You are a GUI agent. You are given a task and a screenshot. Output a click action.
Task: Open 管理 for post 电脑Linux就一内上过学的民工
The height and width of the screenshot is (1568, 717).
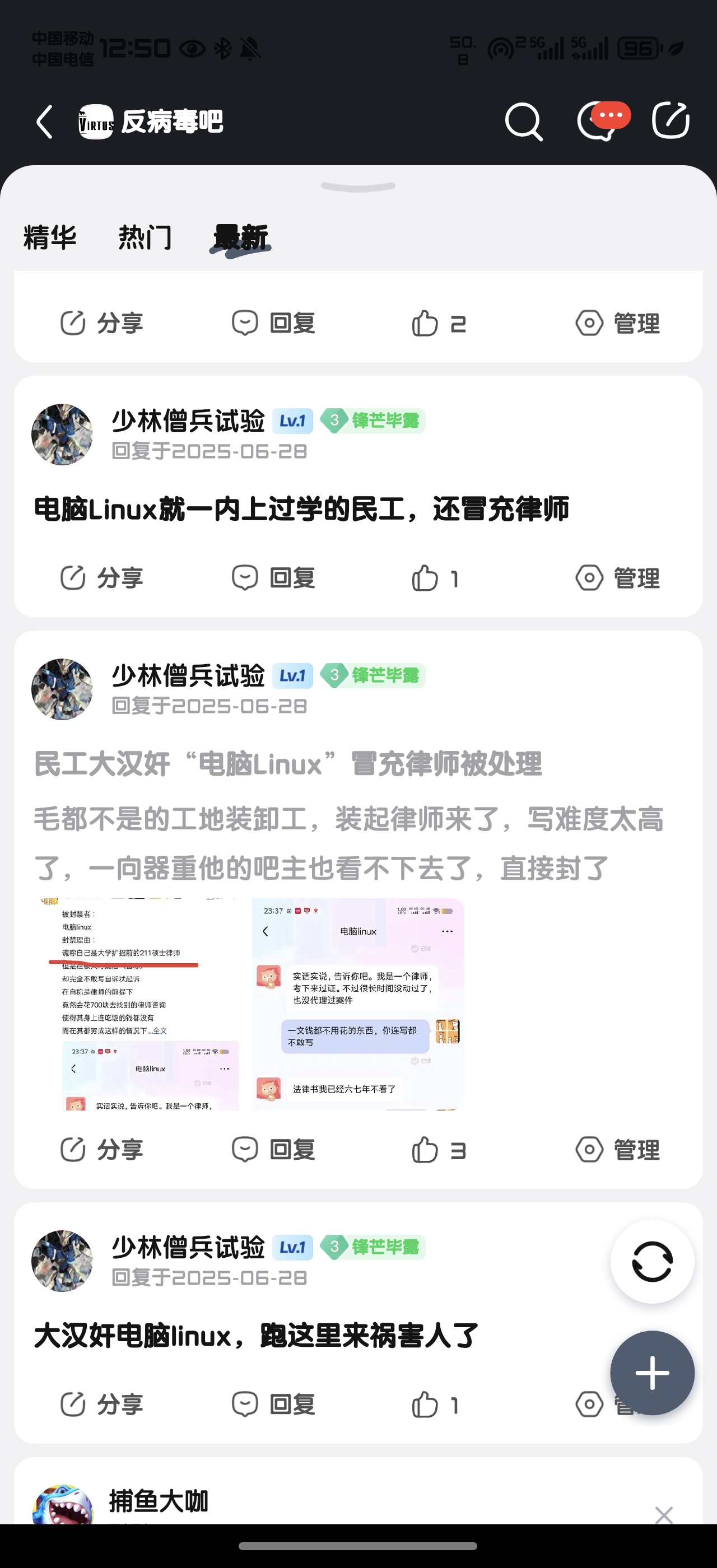(x=617, y=578)
